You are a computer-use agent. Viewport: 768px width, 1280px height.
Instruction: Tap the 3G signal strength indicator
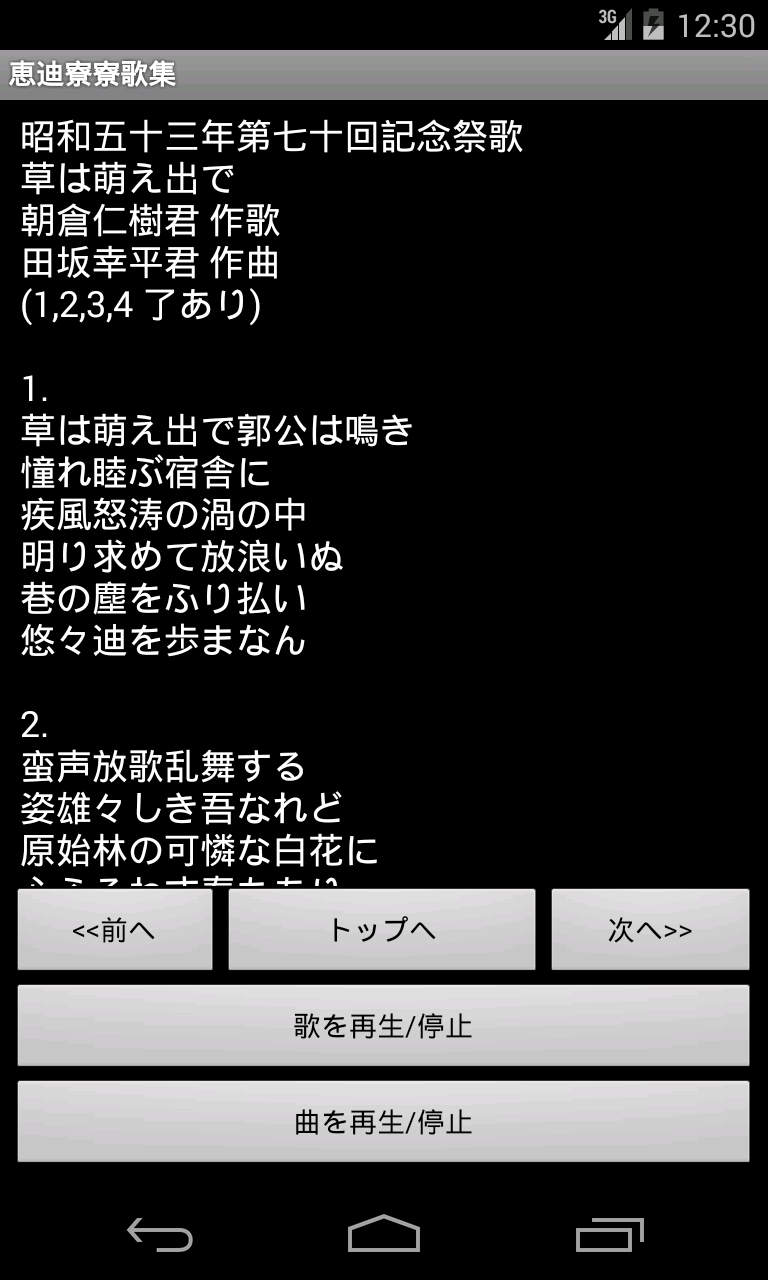pyautogui.click(x=617, y=25)
